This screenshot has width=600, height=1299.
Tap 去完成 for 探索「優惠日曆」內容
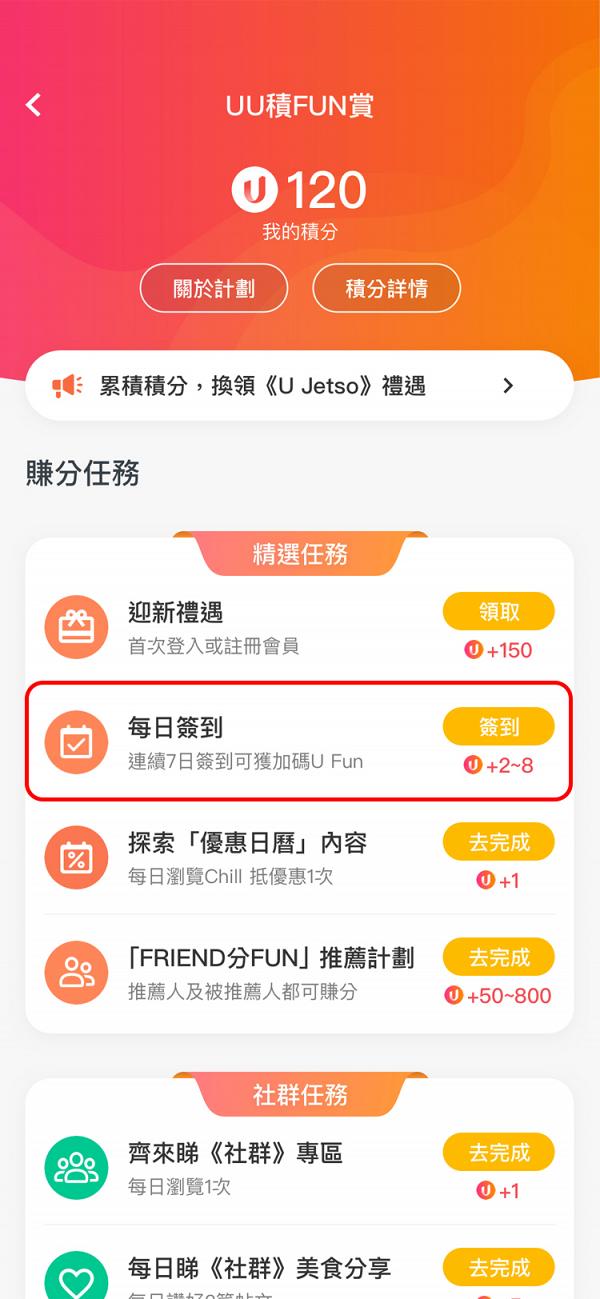point(499,842)
